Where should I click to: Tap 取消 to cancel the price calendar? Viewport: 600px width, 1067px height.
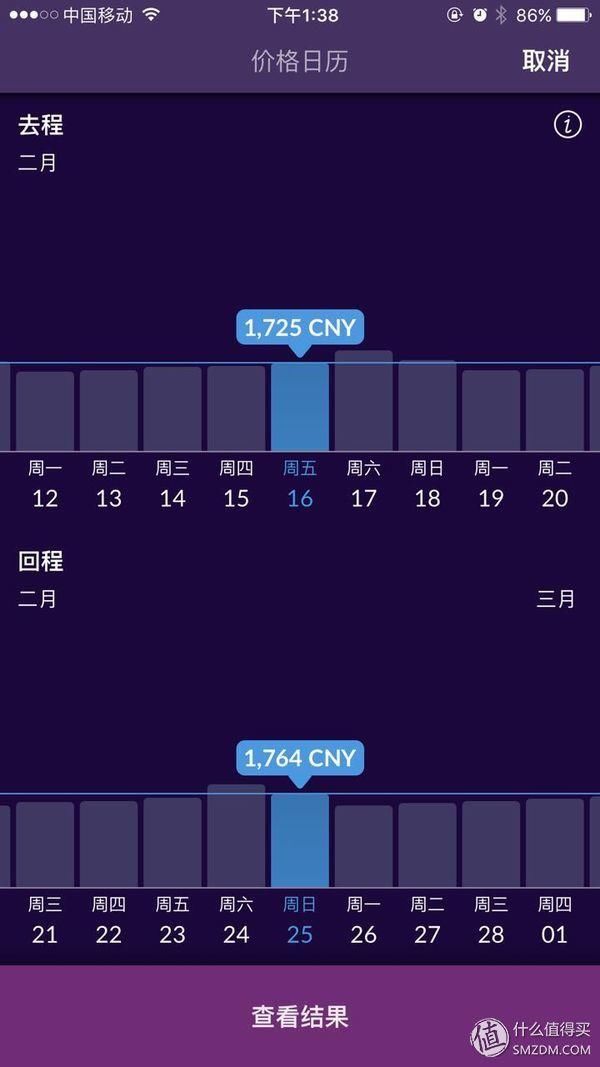(546, 61)
